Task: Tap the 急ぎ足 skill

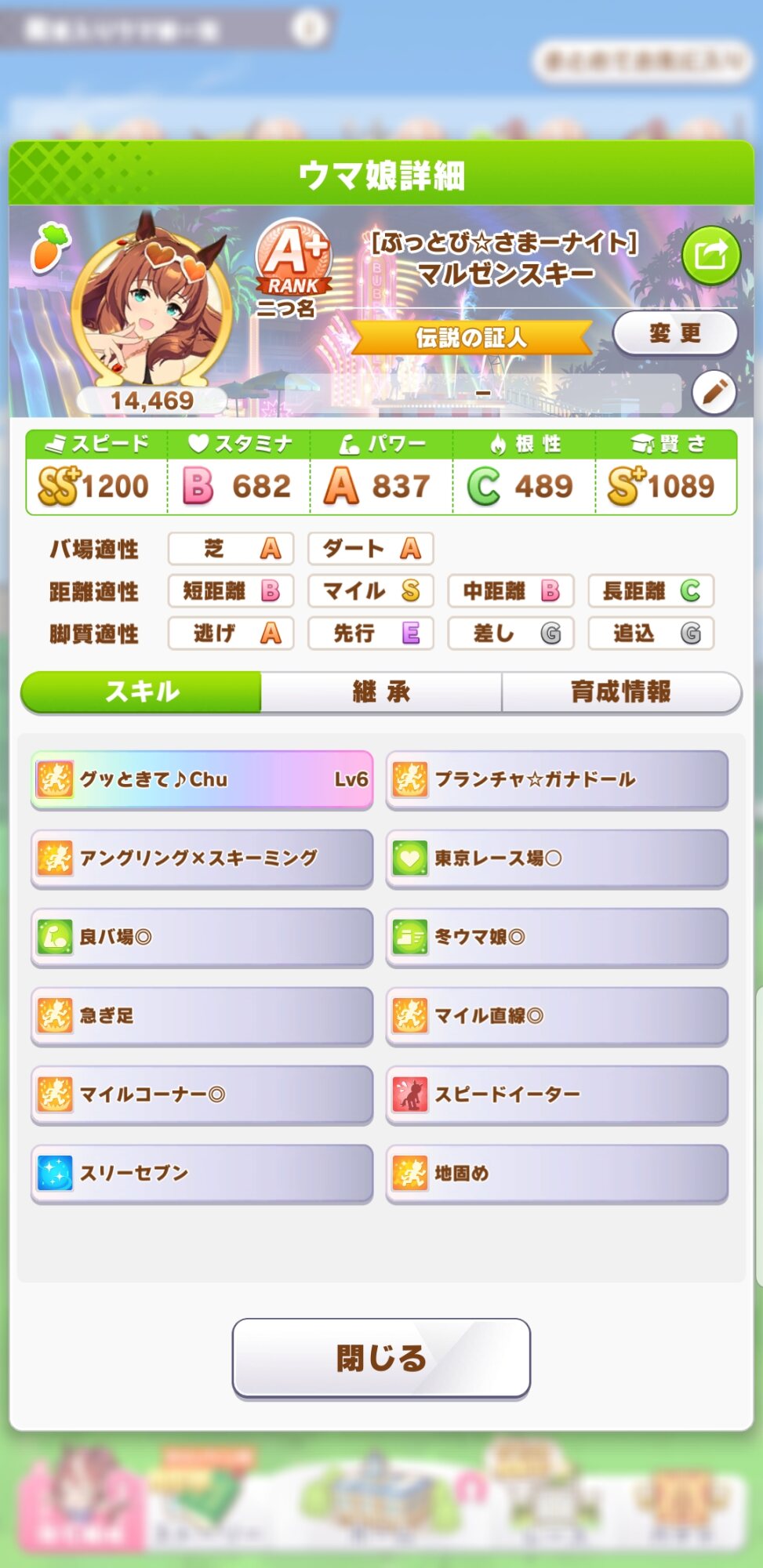Action: point(202,1015)
